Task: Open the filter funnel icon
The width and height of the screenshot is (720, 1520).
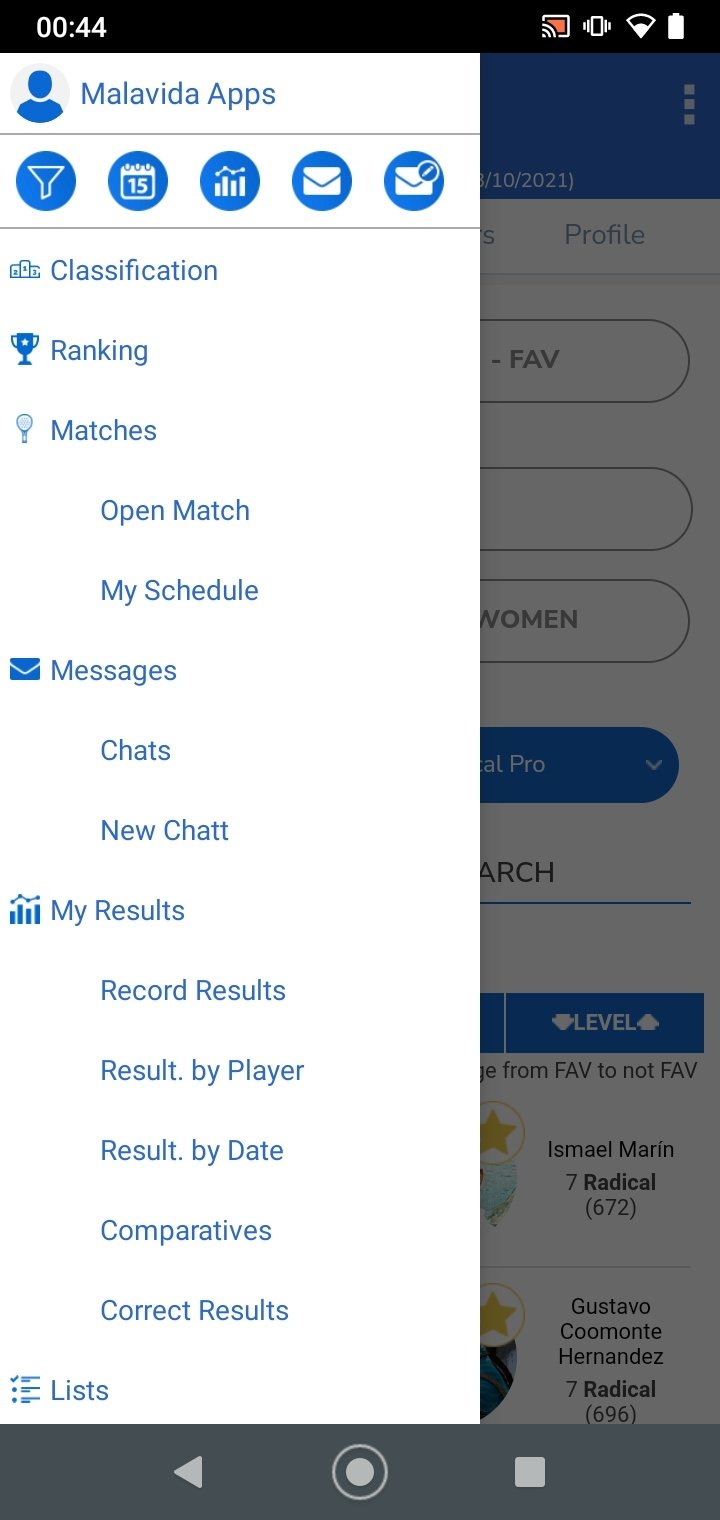Action: point(46,182)
